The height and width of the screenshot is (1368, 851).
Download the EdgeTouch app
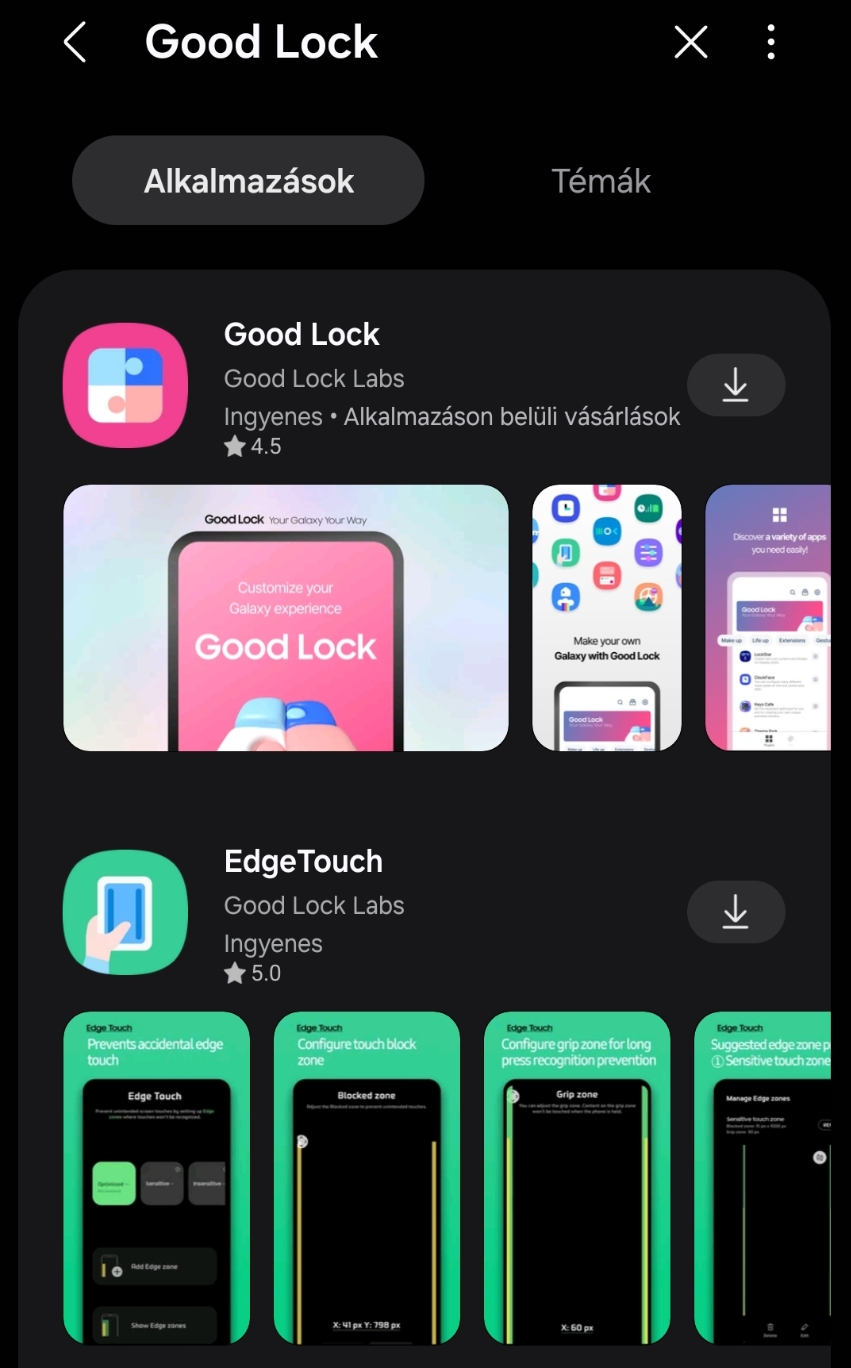pos(735,912)
